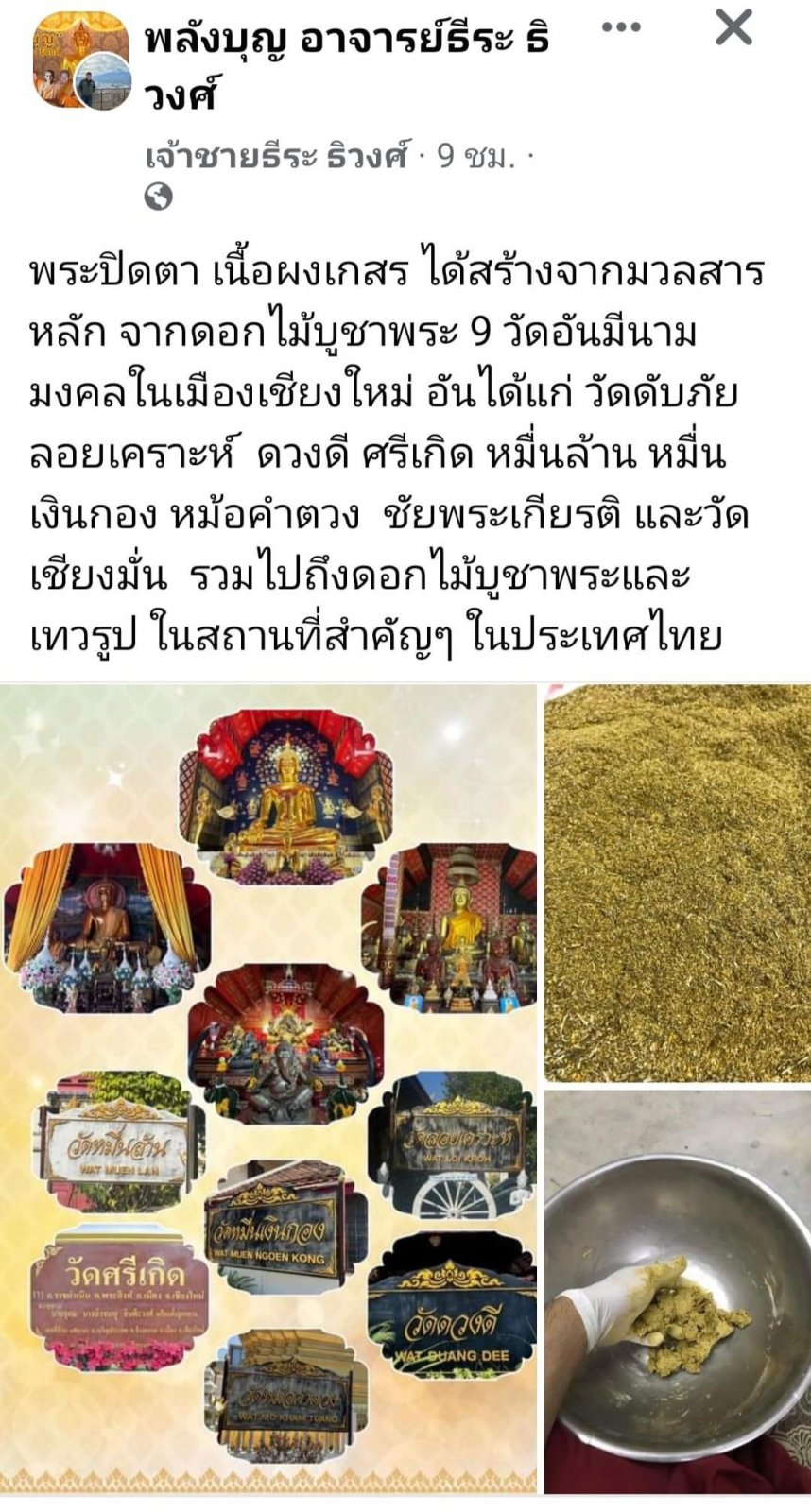This screenshot has width=811, height=1512.
Task: Open the temple collage photo
Action: [x=268, y=1089]
